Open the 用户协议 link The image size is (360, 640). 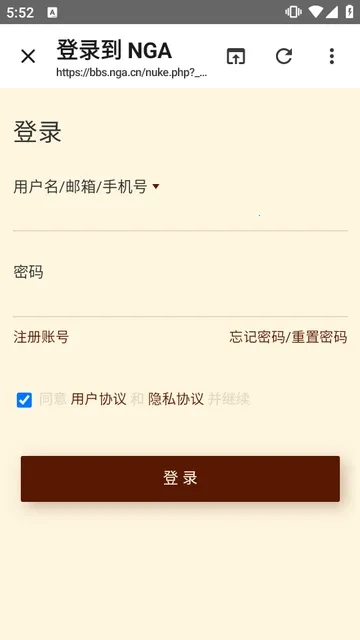(98, 399)
